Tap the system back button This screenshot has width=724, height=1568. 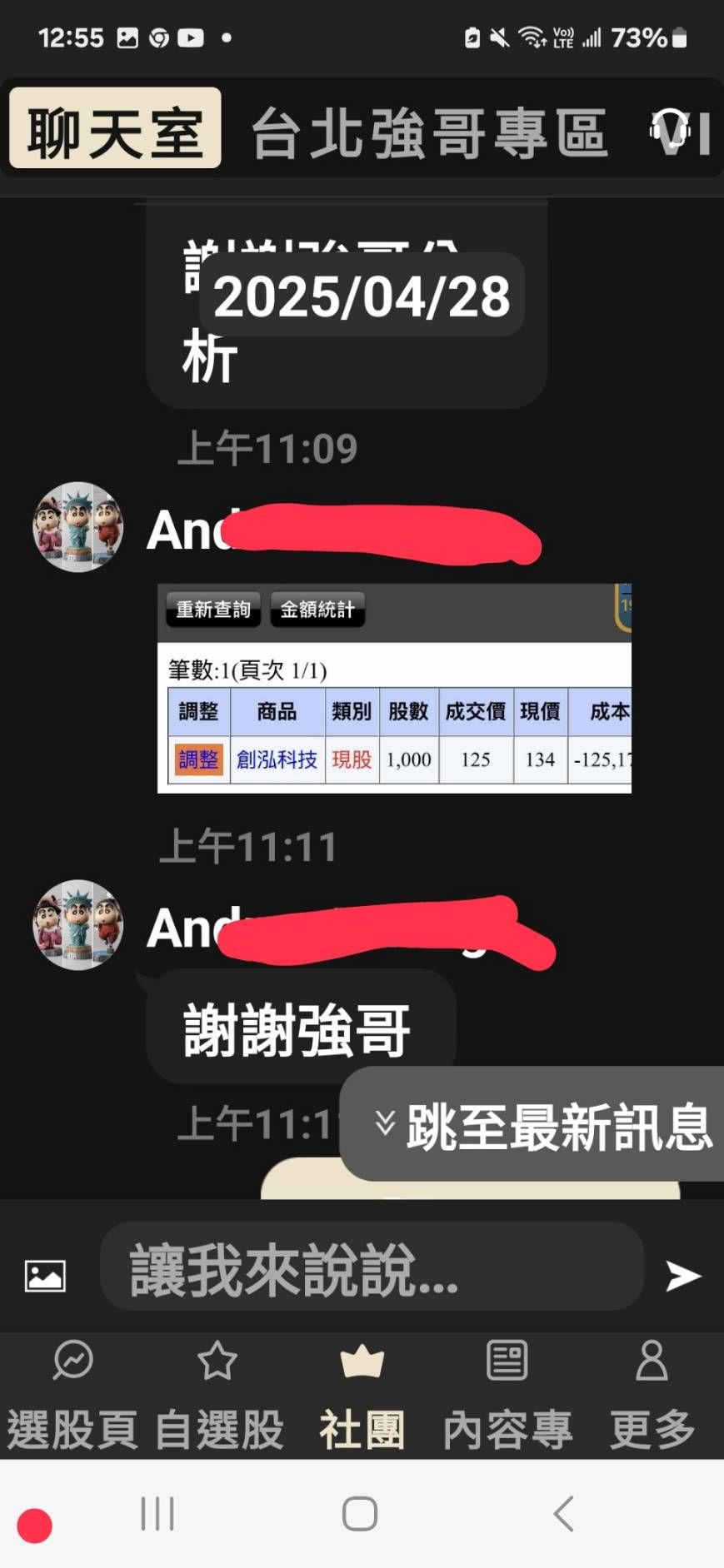tap(564, 1513)
